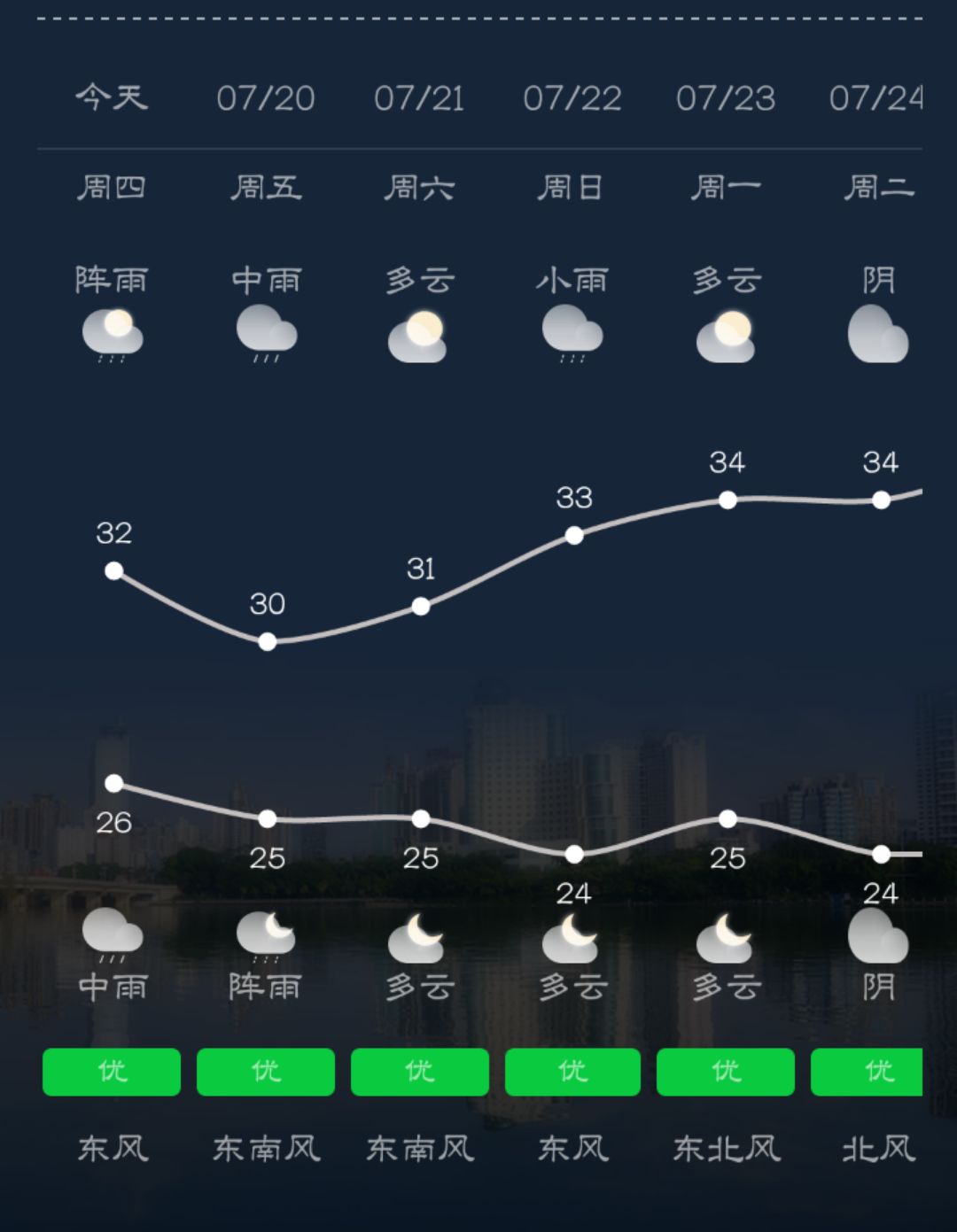Select the 周二 weekday label
This screenshot has width=957, height=1232.
(x=877, y=188)
